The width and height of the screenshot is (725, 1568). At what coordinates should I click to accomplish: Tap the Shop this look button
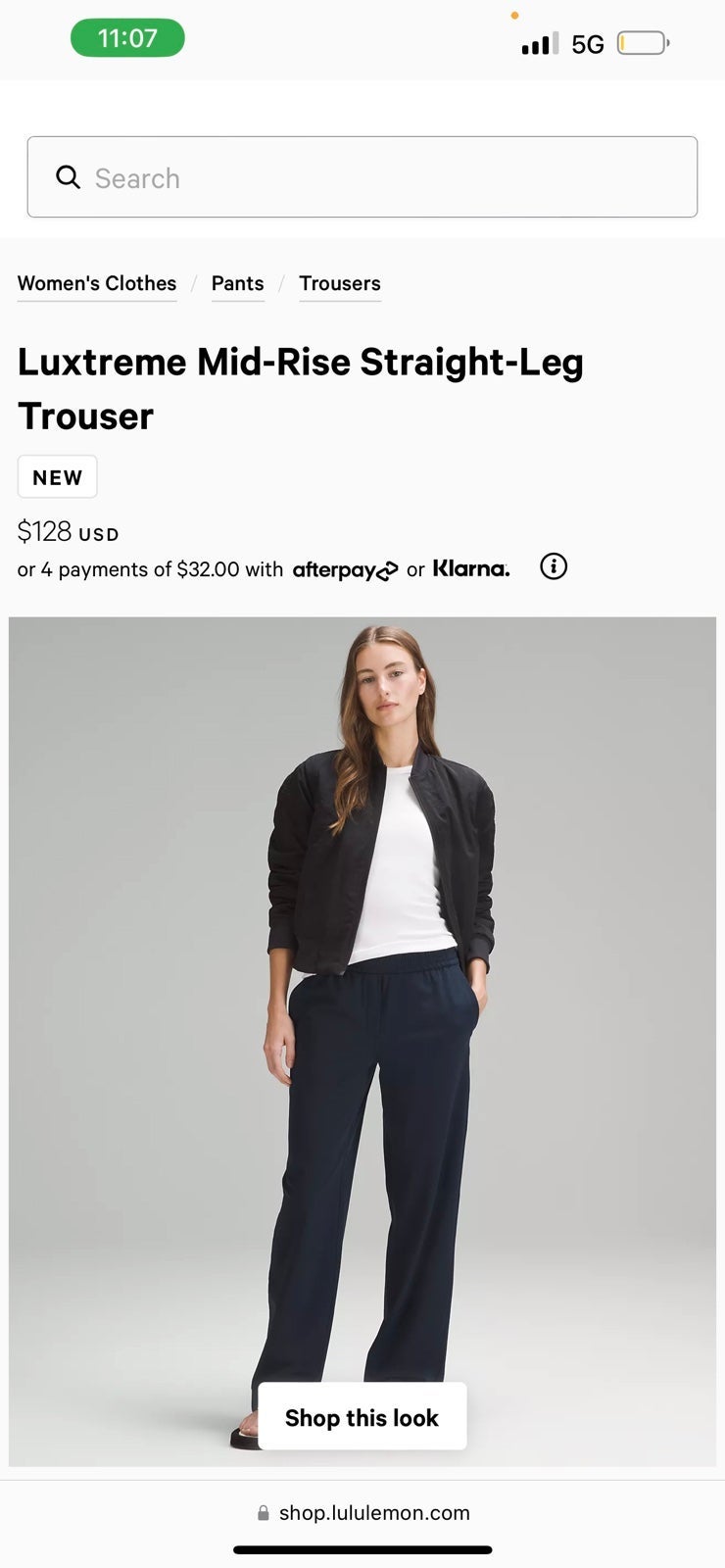point(362,1417)
